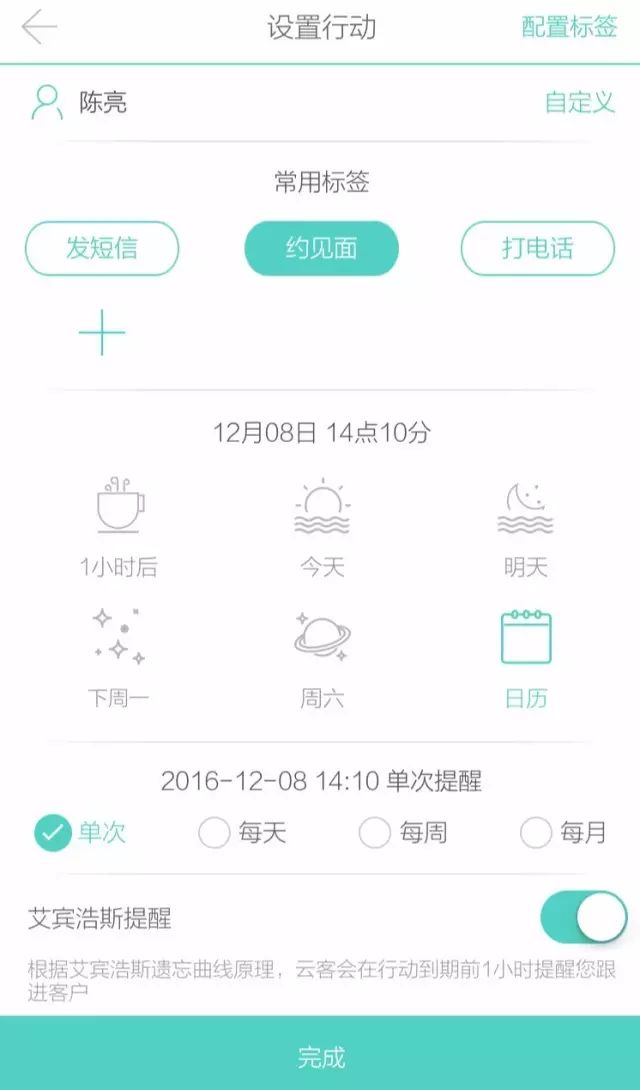Tap 自定义 to customize action
This screenshot has width=640, height=1090.
pos(579,102)
